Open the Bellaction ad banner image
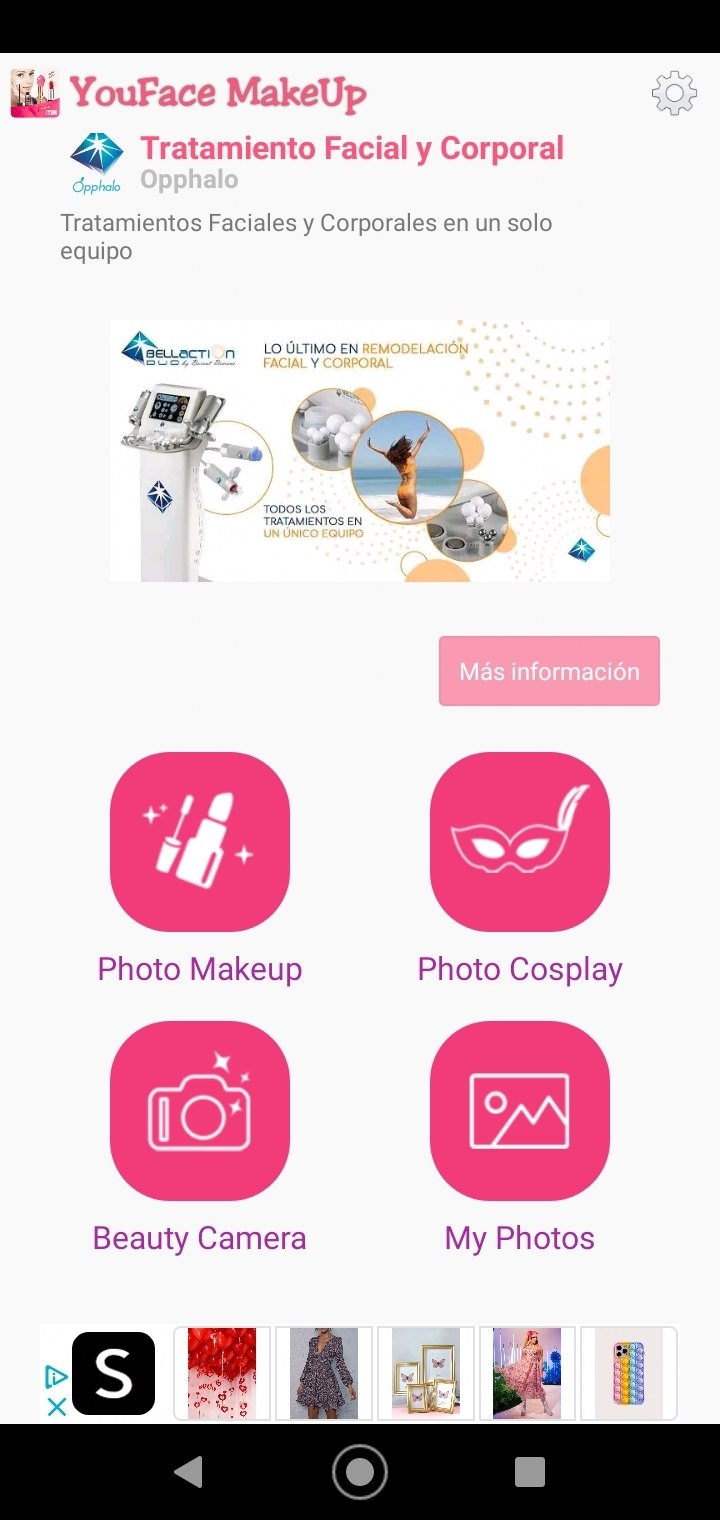Viewport: 720px width, 1520px height. [x=360, y=451]
